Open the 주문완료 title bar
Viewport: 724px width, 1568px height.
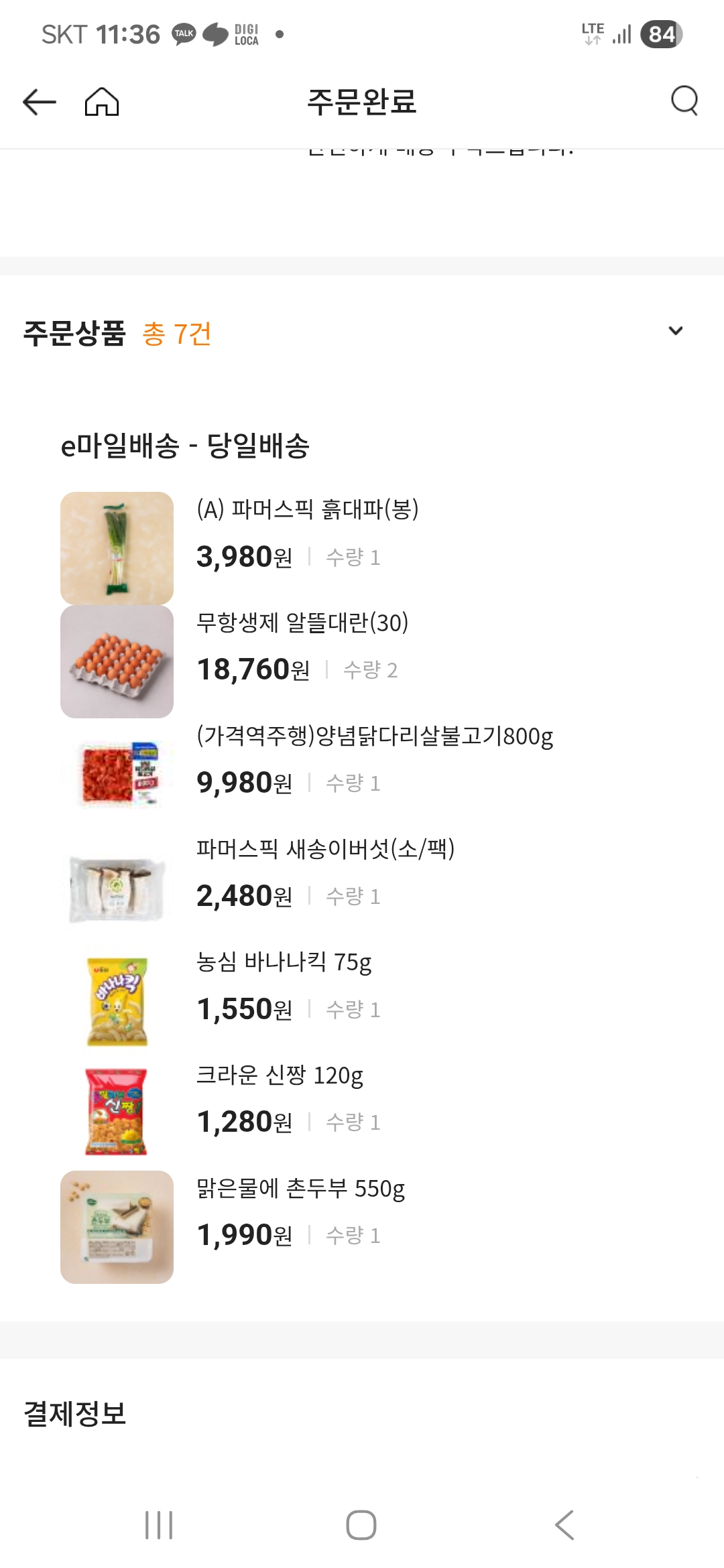point(362,102)
